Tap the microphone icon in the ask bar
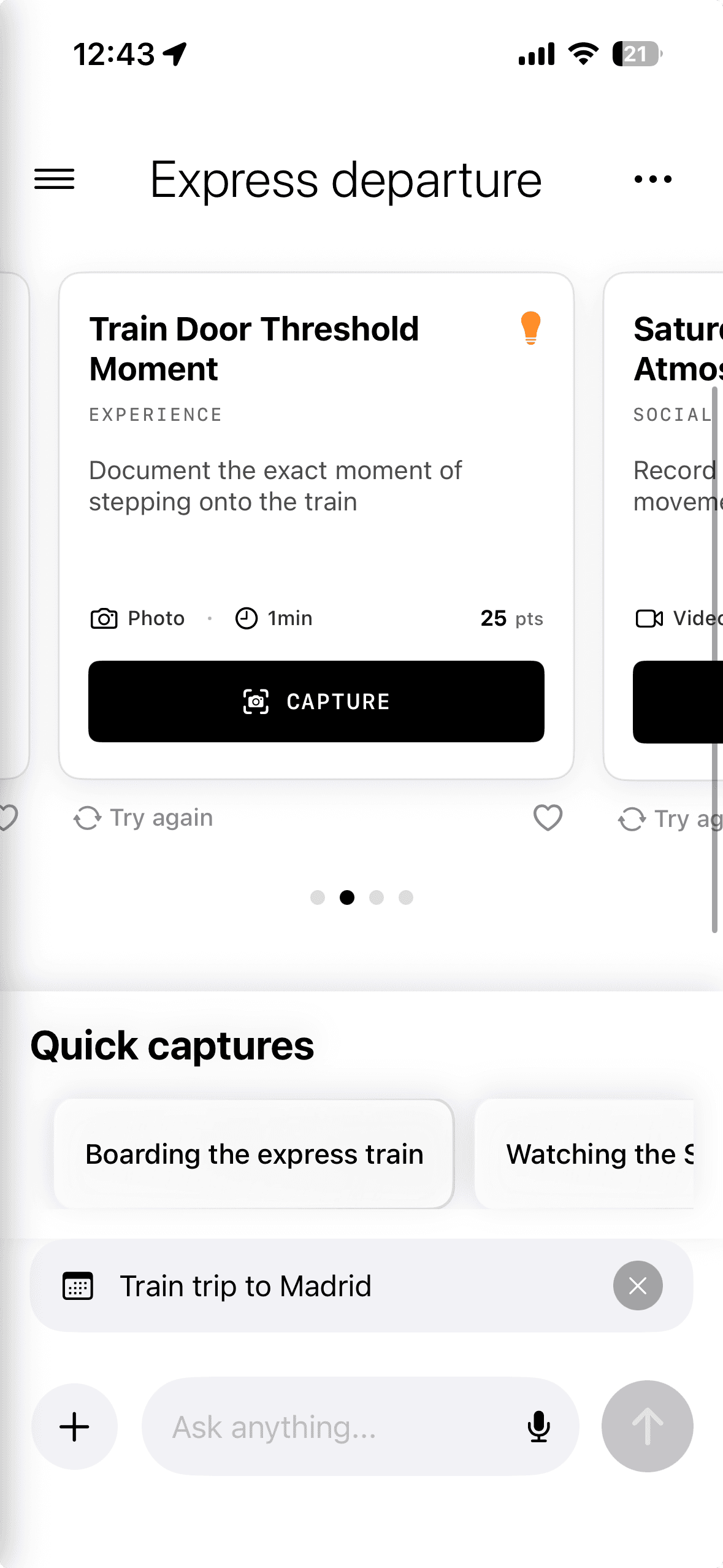723x1568 pixels. (538, 1427)
